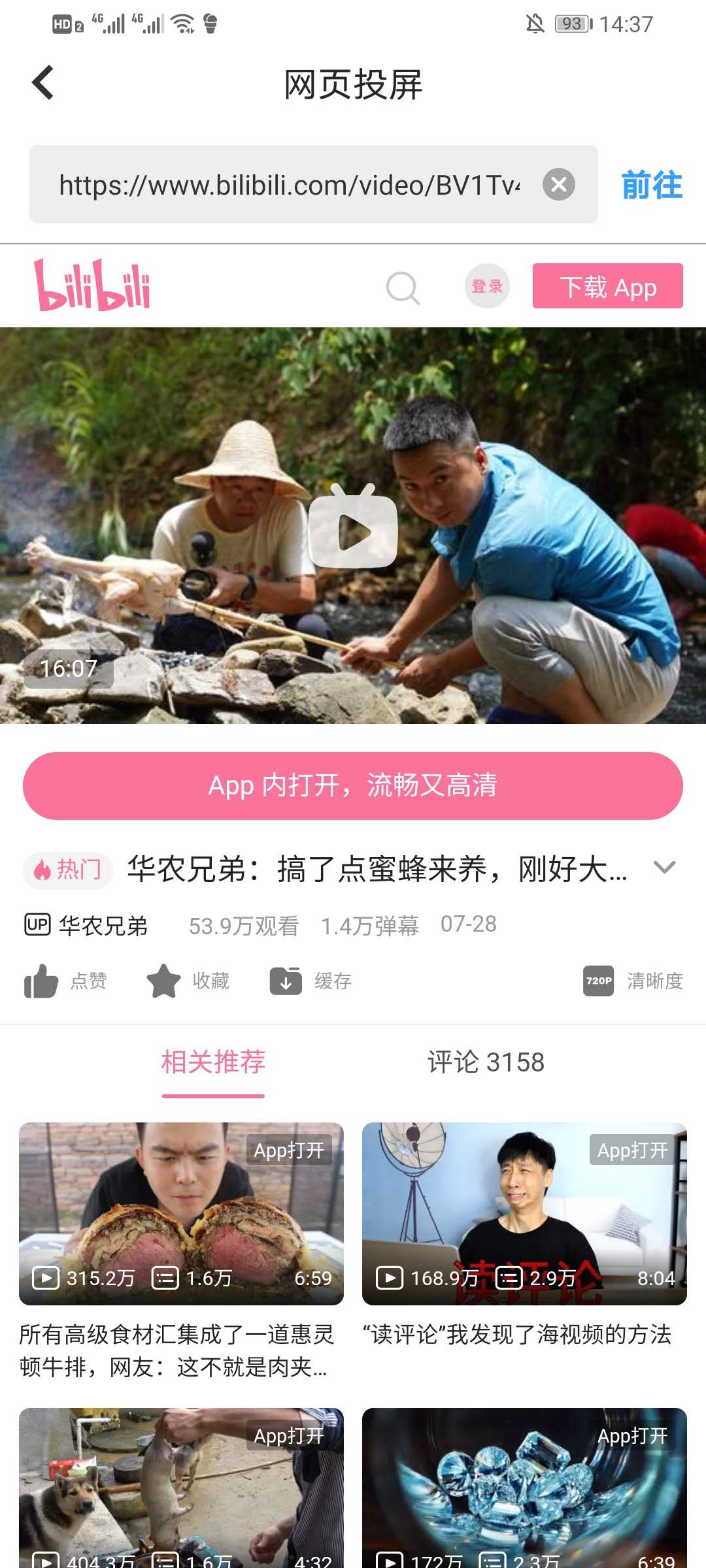Open the 清晰度 quality selector
The width and height of the screenshot is (706, 1568).
(x=656, y=980)
